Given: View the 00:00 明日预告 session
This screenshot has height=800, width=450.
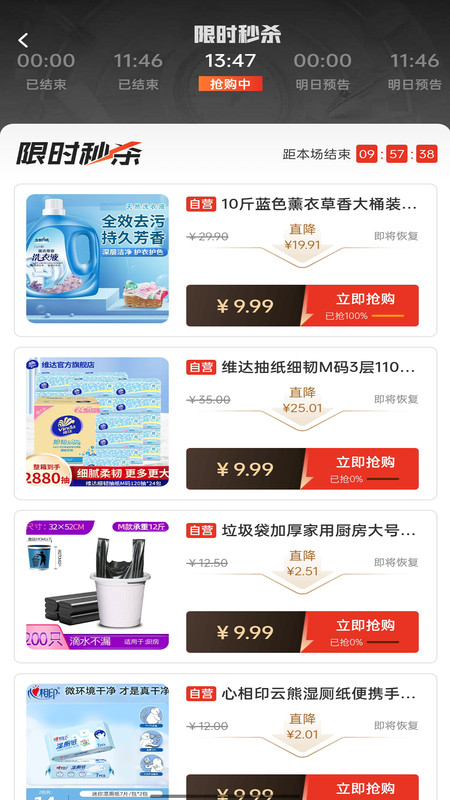Looking at the screenshot, I should coord(322,71).
